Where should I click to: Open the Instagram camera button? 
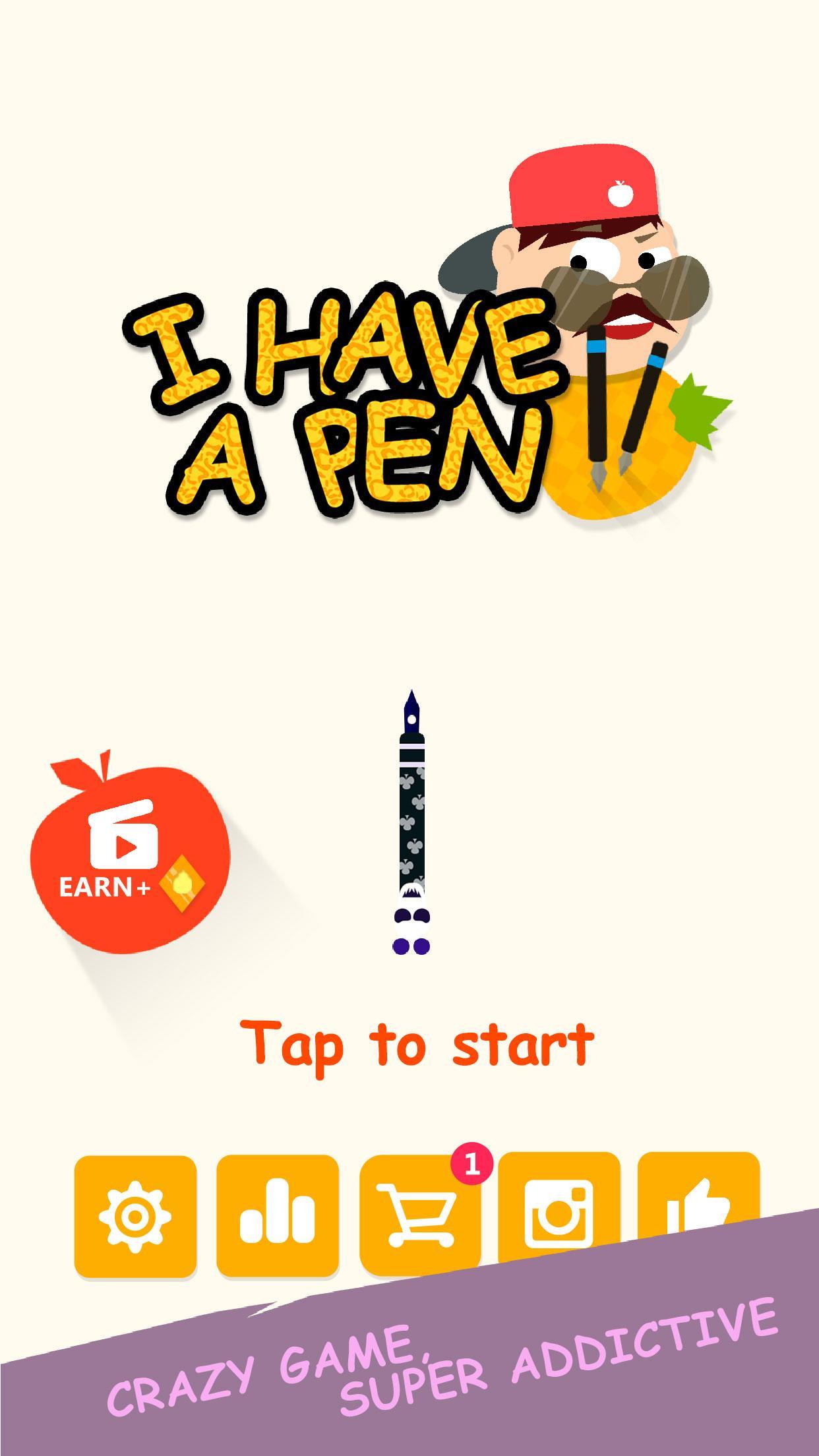[x=559, y=1207]
